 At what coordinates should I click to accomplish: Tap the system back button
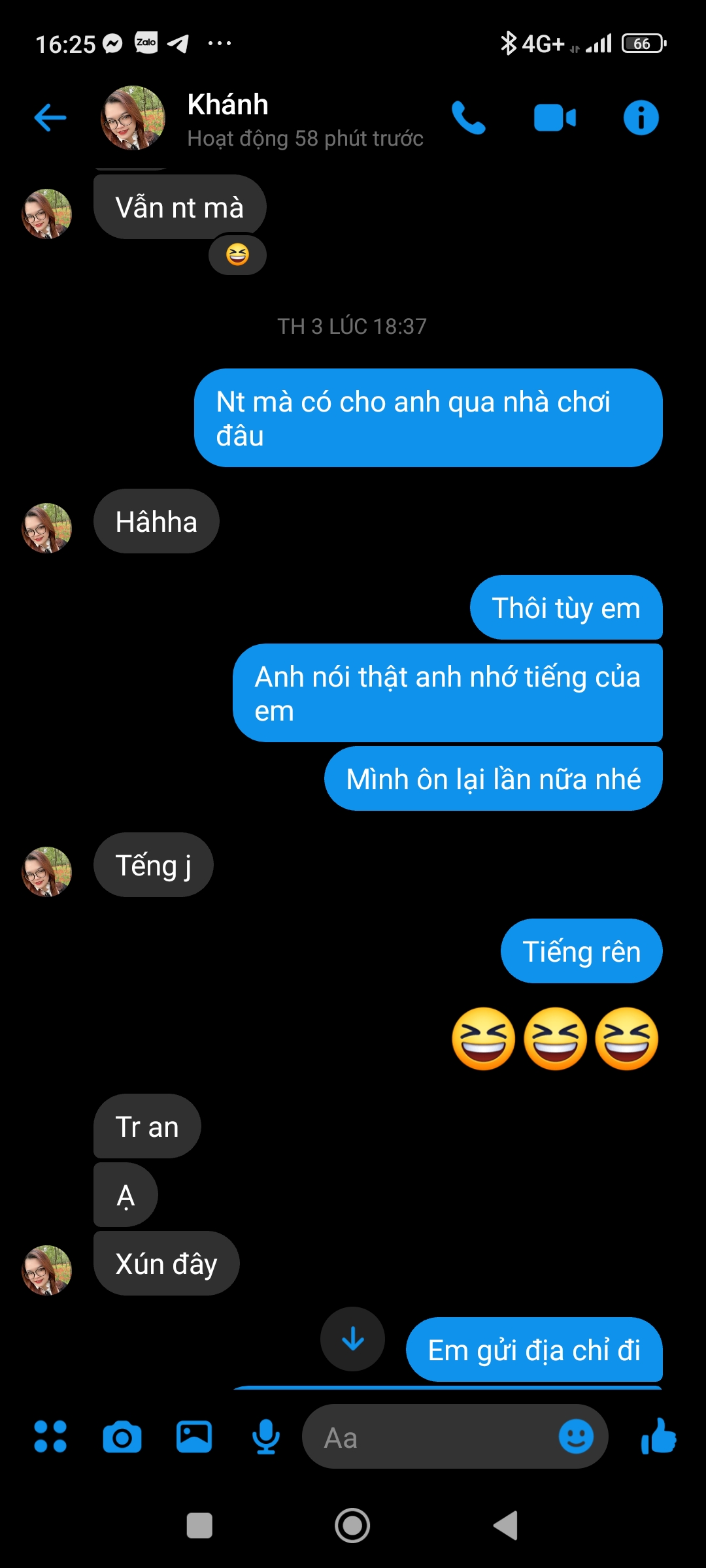506,1526
